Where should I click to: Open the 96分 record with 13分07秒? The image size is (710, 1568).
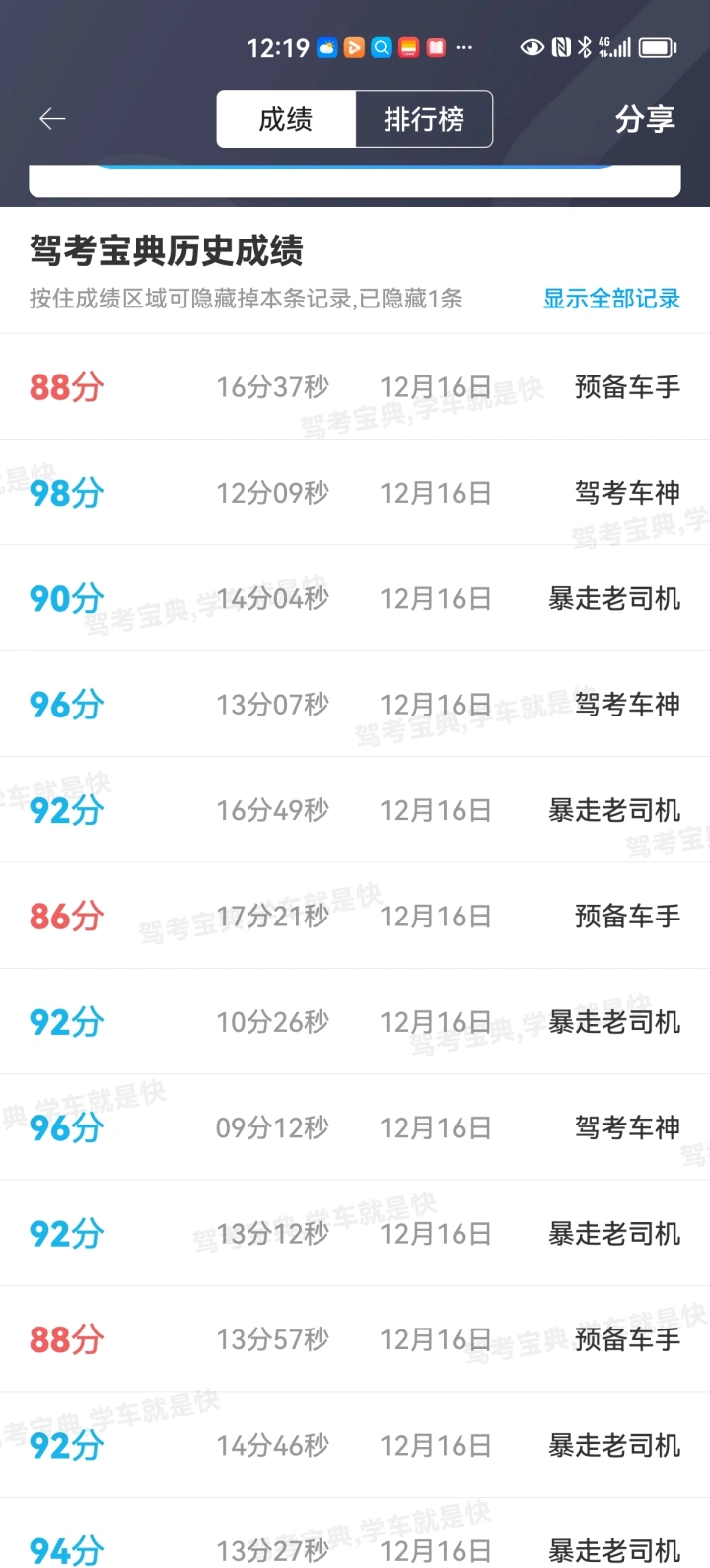pyautogui.click(x=355, y=705)
